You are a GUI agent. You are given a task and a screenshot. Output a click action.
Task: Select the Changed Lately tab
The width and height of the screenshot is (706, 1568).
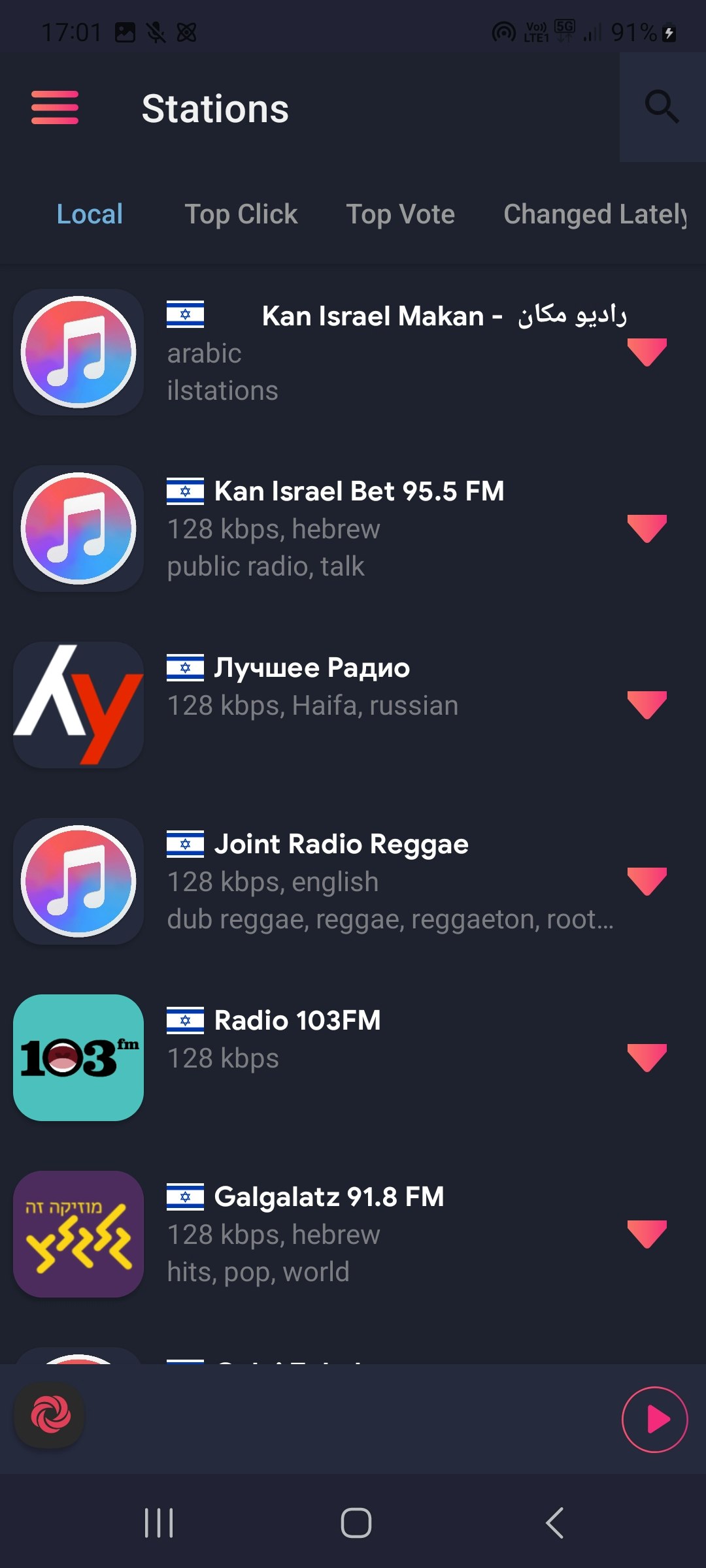[595, 214]
